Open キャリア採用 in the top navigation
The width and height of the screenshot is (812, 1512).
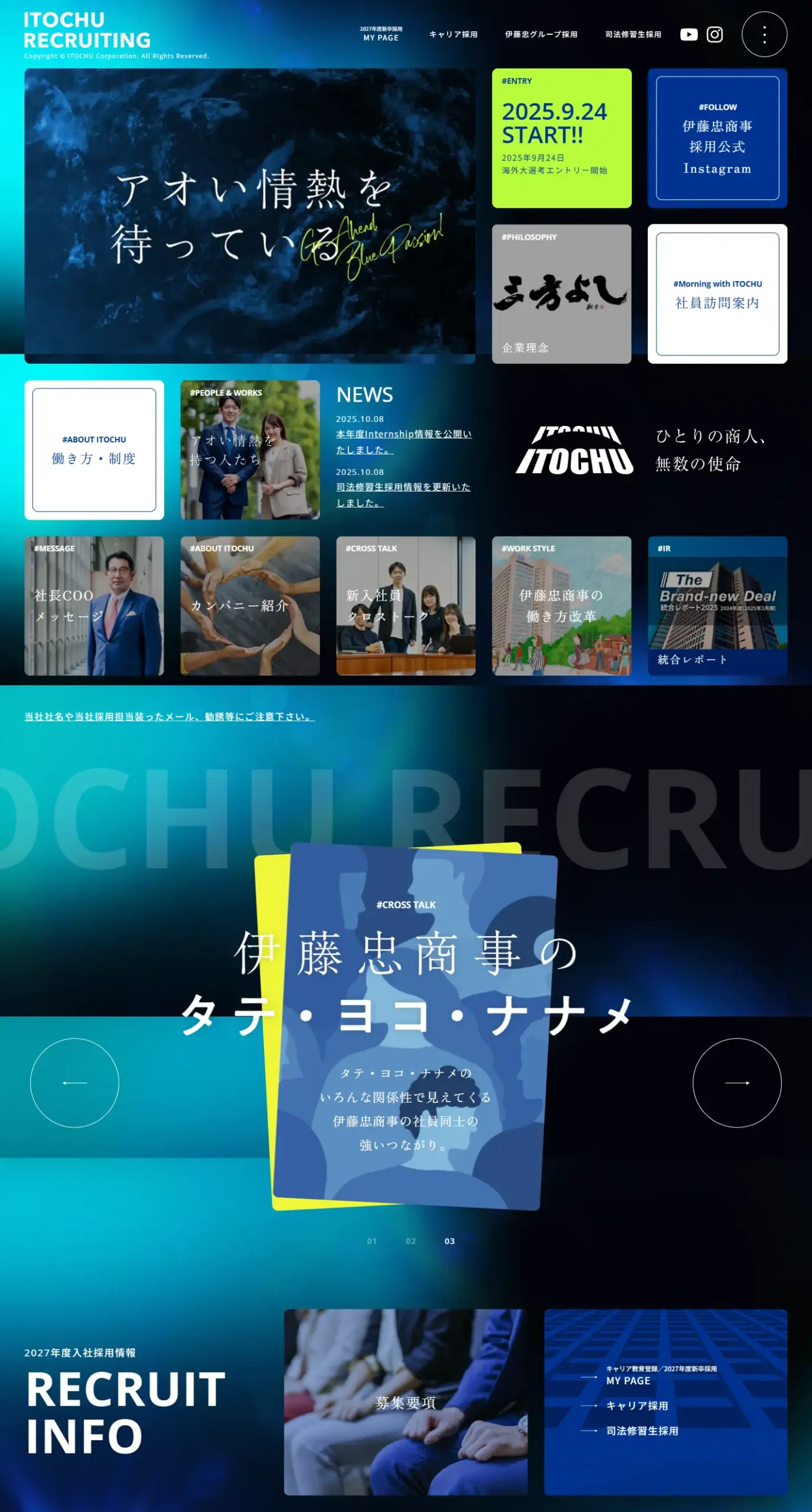pyautogui.click(x=453, y=35)
